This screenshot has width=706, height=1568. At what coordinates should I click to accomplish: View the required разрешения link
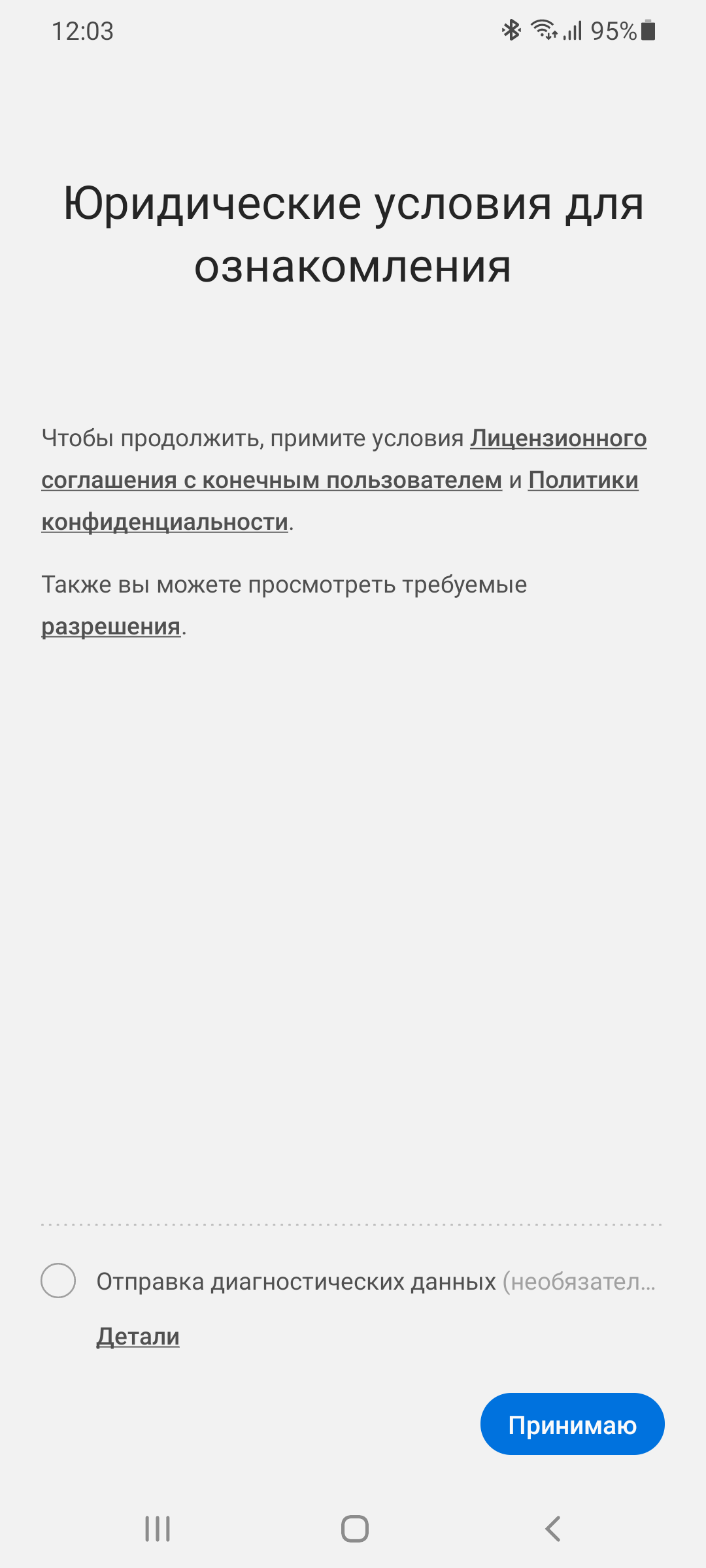111,627
